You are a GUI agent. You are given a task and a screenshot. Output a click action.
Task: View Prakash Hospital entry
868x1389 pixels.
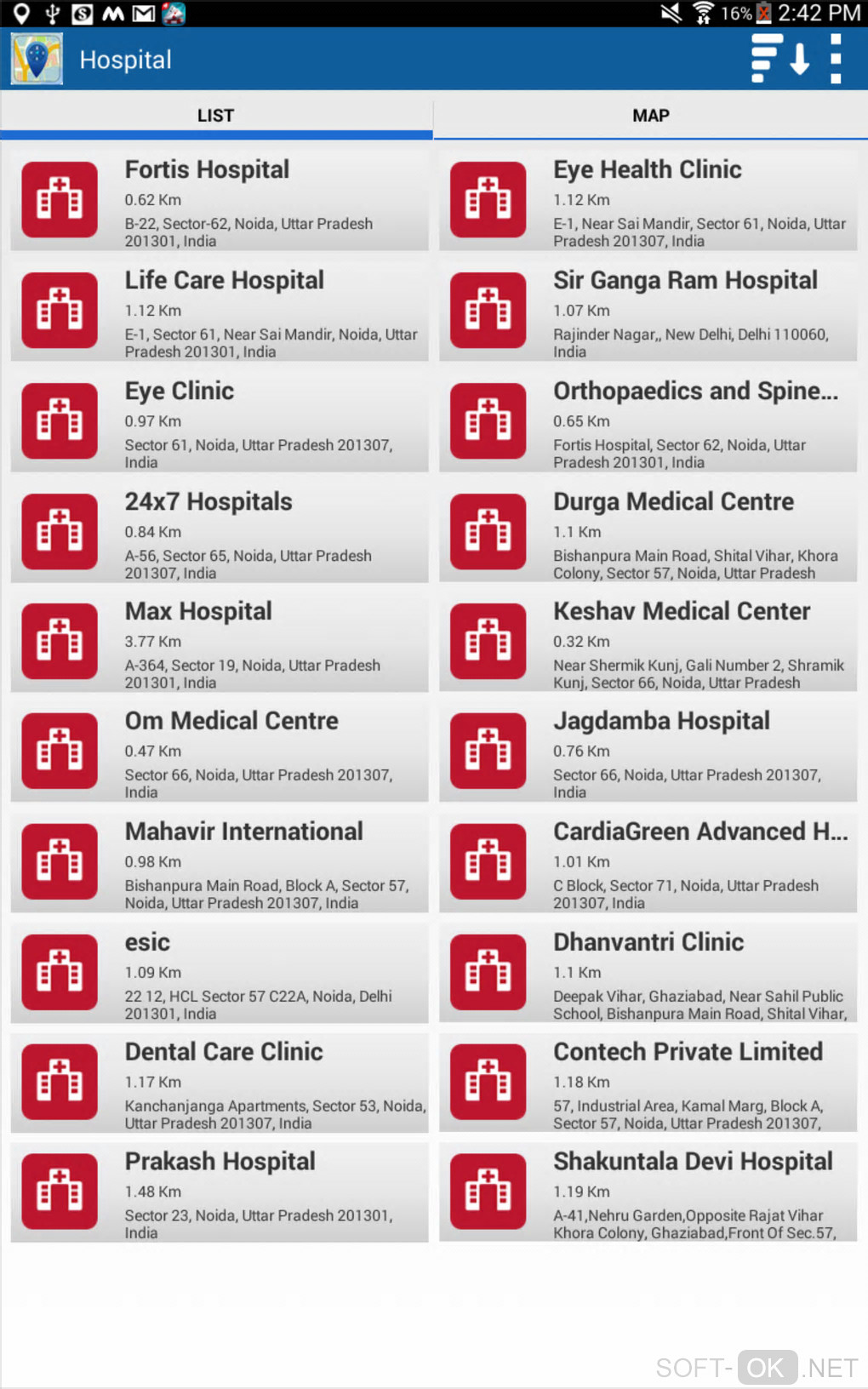click(x=220, y=1193)
